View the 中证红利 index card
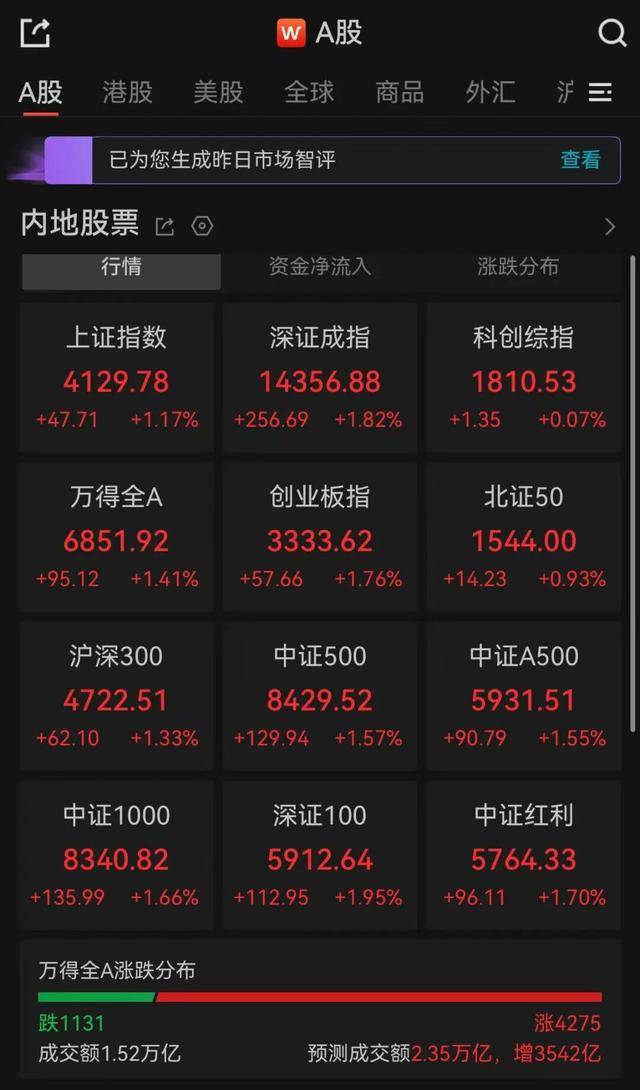640x1090 pixels. tap(524, 856)
